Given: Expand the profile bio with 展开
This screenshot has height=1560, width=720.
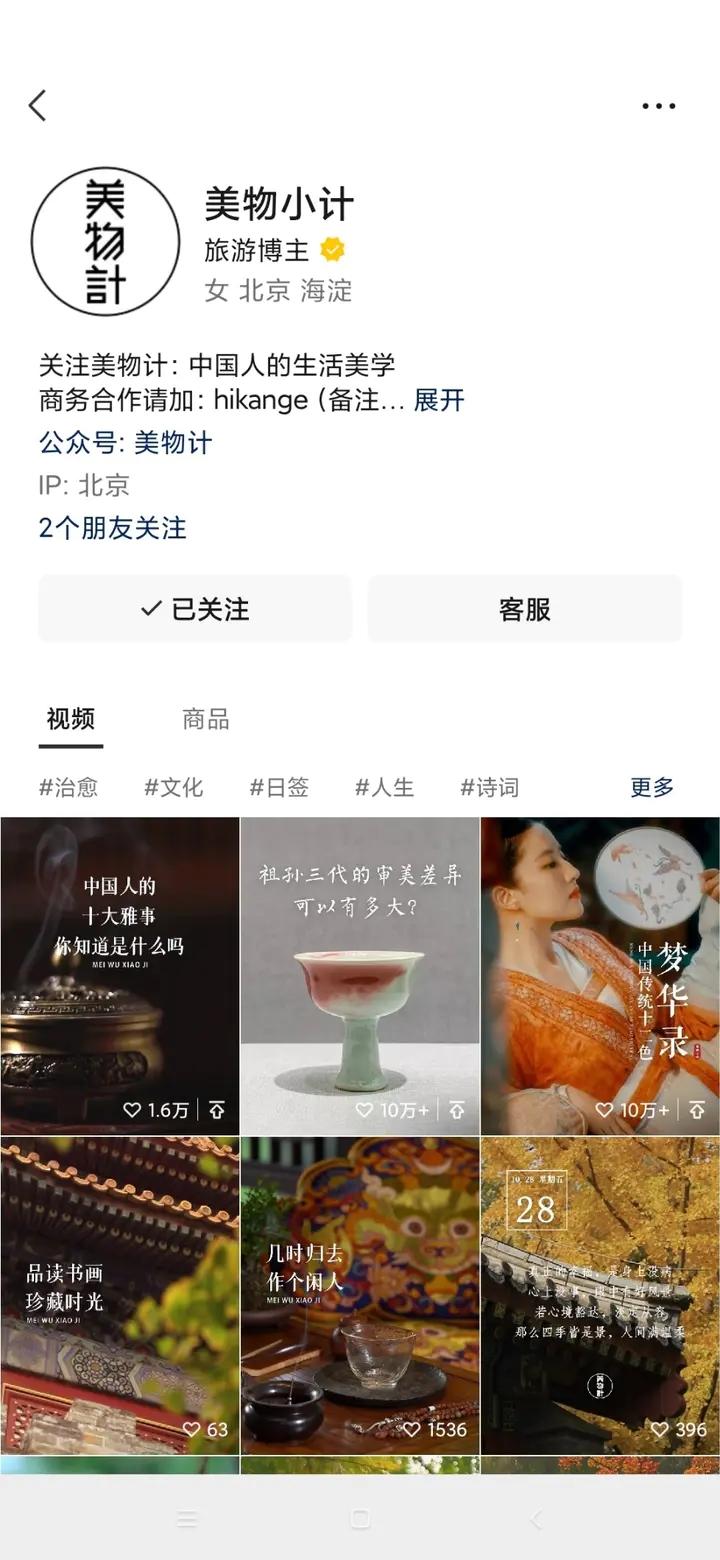Looking at the screenshot, I should (x=439, y=400).
